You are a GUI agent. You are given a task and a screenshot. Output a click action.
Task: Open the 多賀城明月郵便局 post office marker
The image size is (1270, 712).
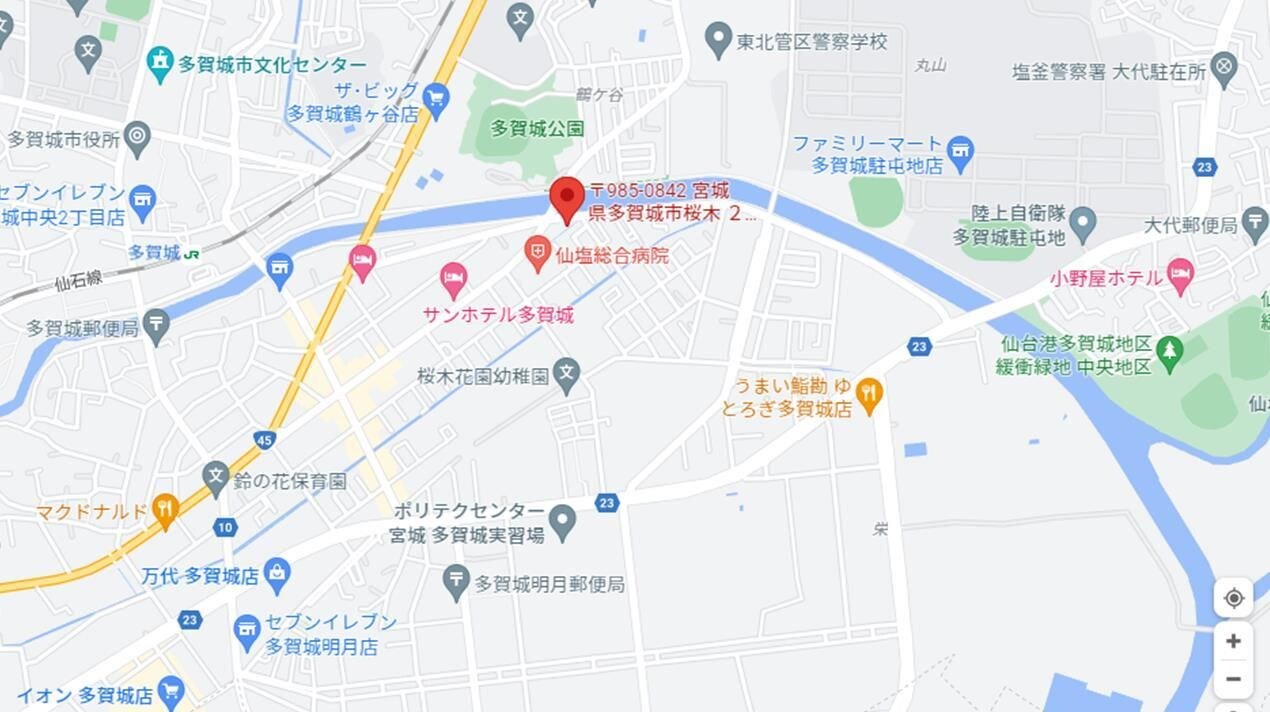click(x=456, y=580)
